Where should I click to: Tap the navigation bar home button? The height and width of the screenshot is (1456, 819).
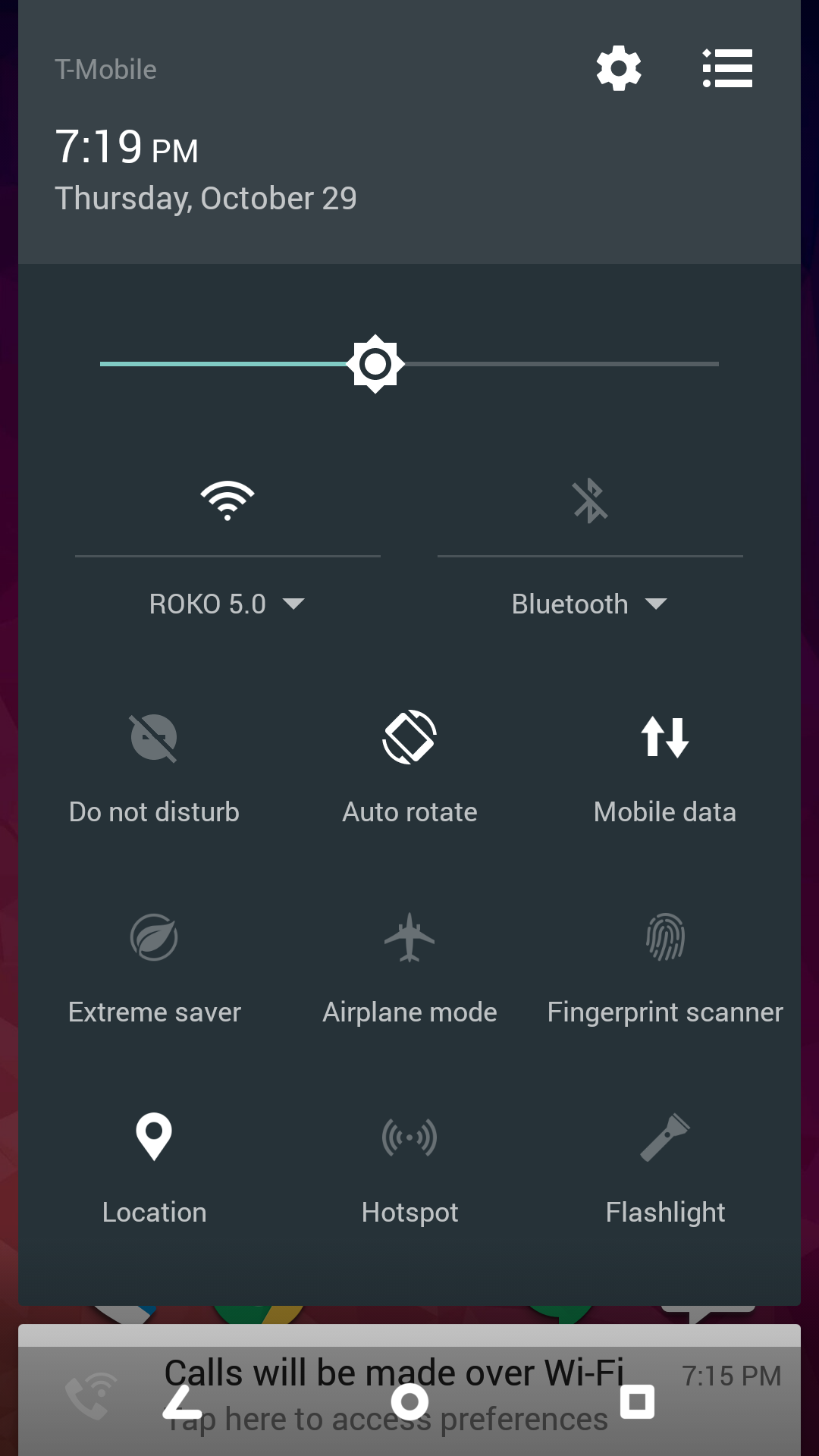pyautogui.click(x=409, y=1401)
